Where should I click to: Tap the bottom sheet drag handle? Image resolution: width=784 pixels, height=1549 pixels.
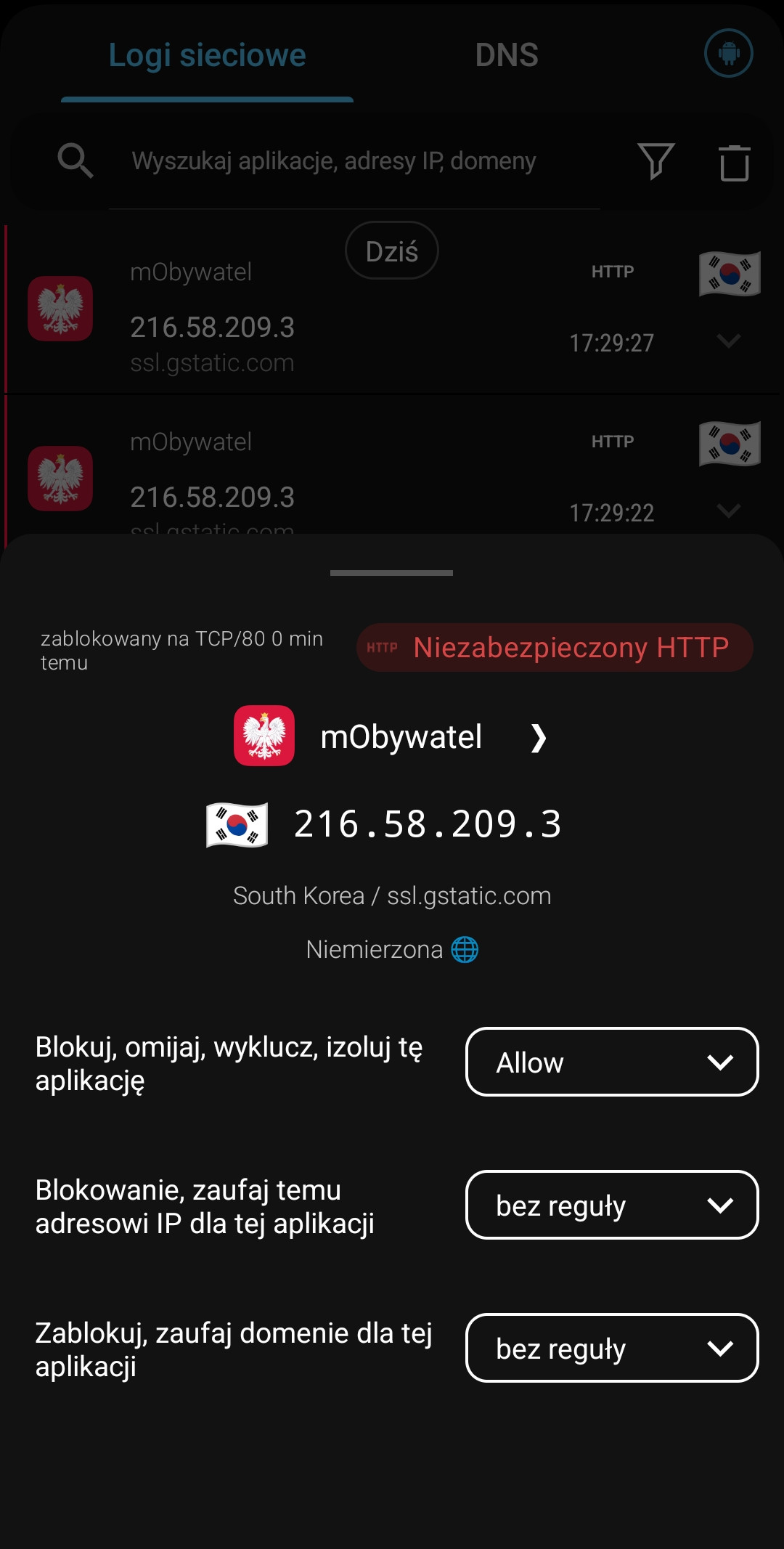(391, 573)
